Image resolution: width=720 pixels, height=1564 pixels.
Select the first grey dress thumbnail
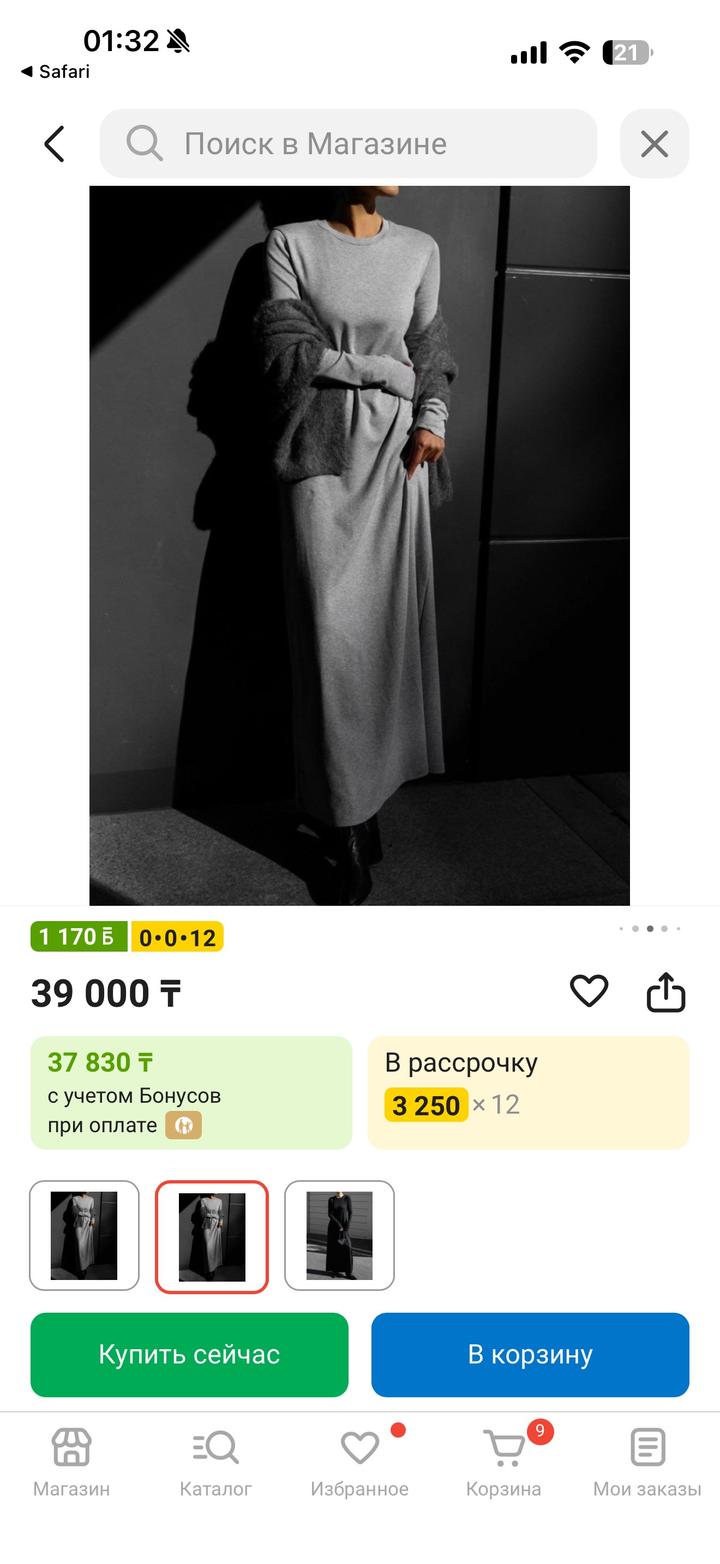tap(84, 1236)
